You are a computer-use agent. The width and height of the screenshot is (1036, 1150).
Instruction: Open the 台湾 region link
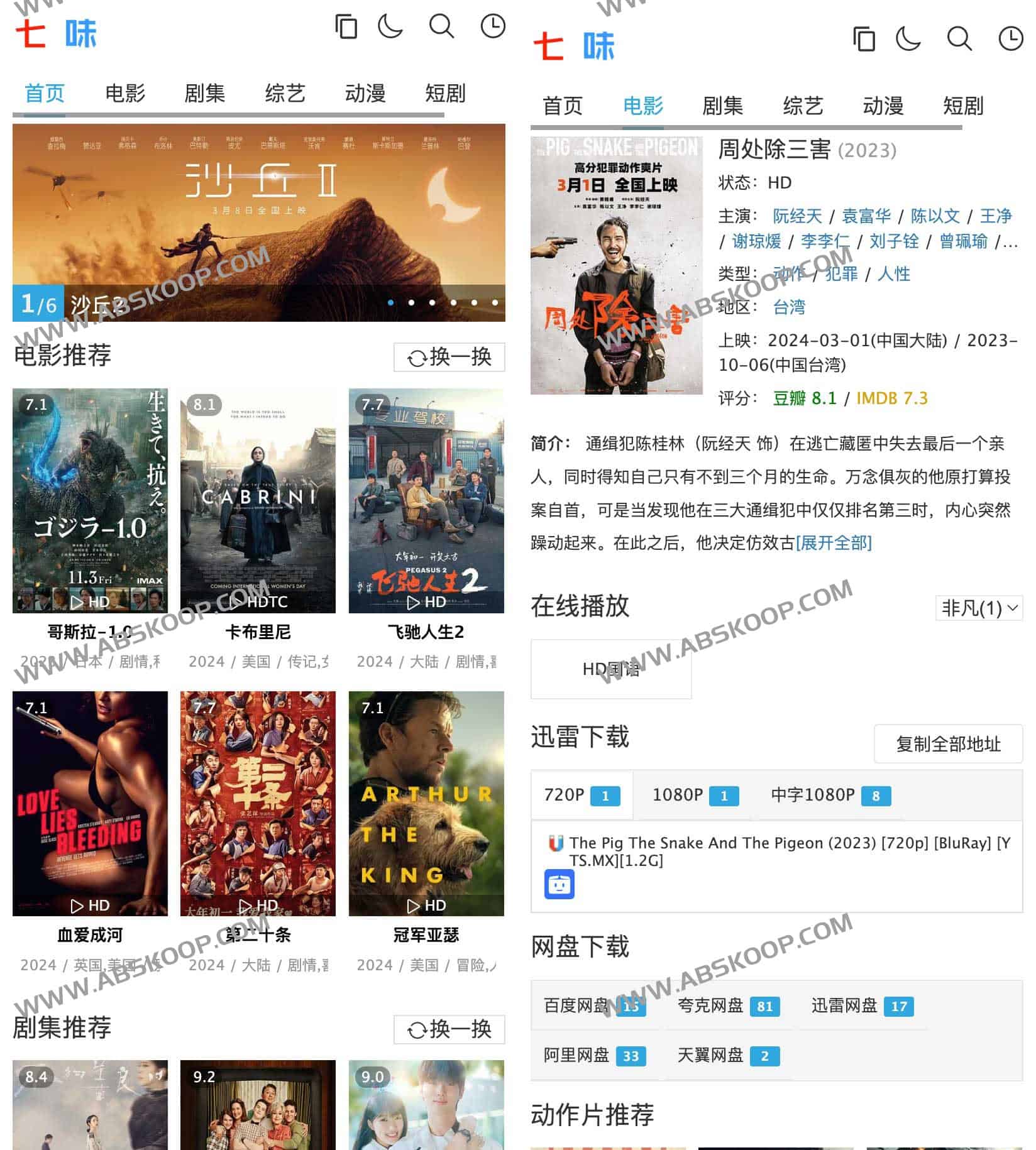pos(788,307)
